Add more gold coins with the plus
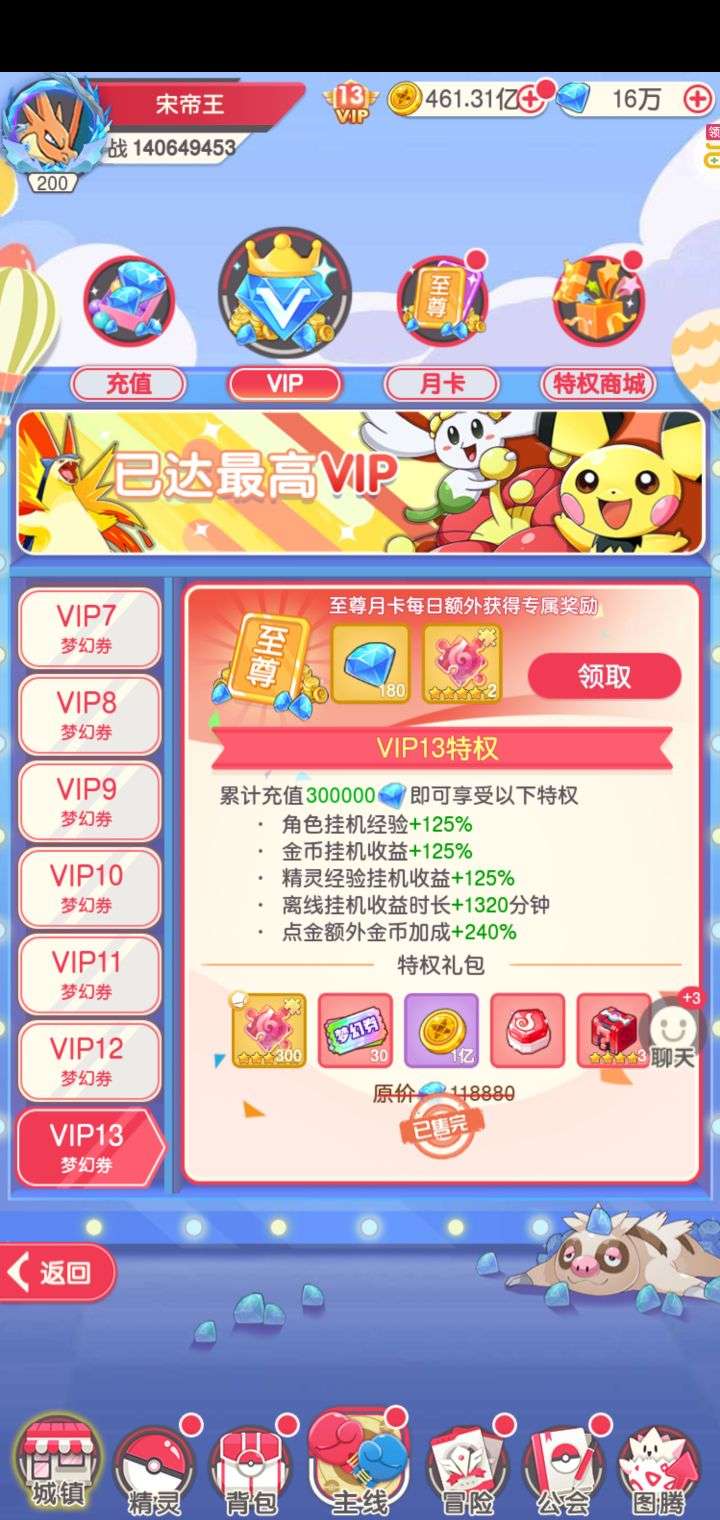 (532, 98)
